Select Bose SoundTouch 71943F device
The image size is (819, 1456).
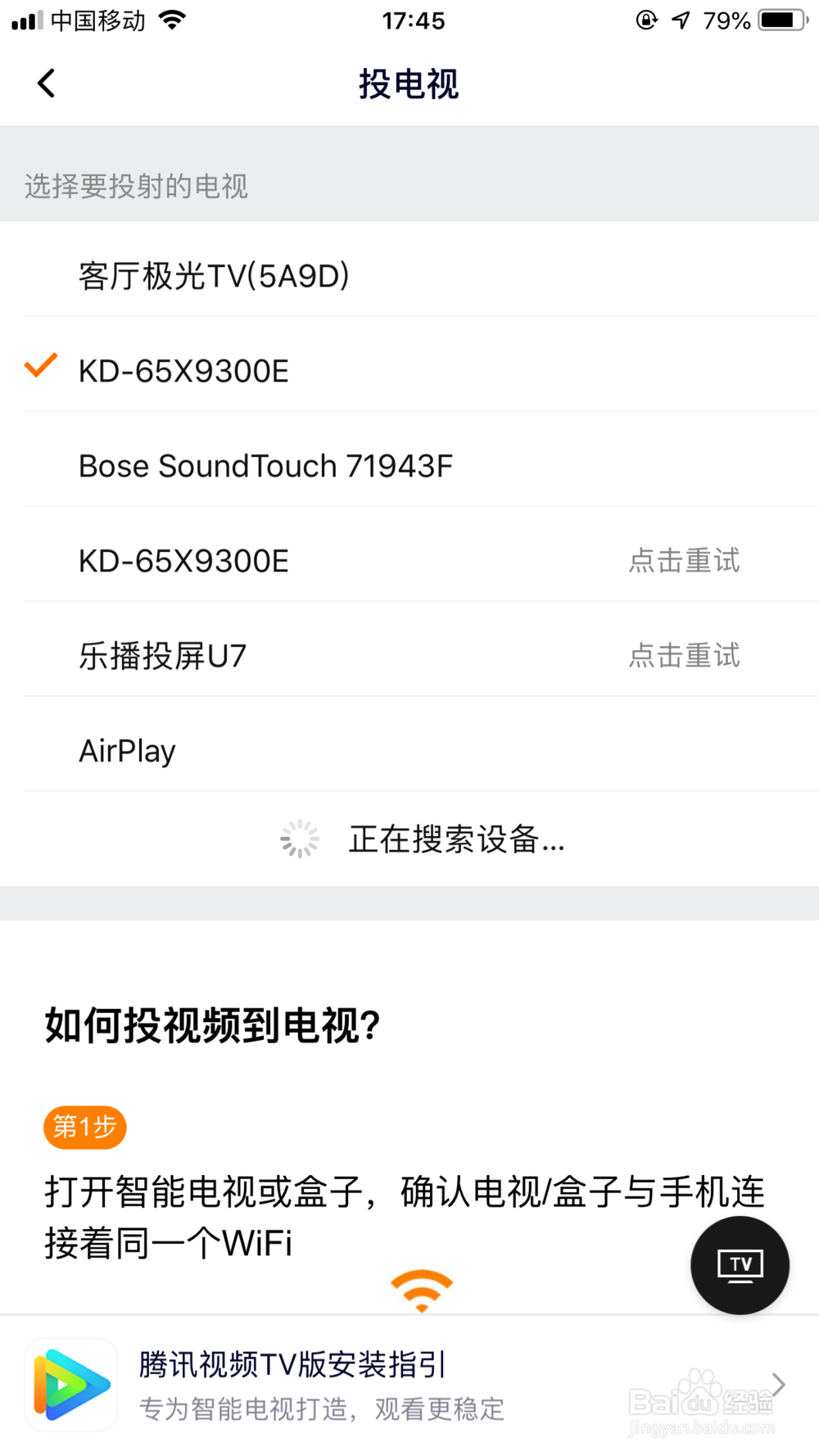[x=265, y=465]
